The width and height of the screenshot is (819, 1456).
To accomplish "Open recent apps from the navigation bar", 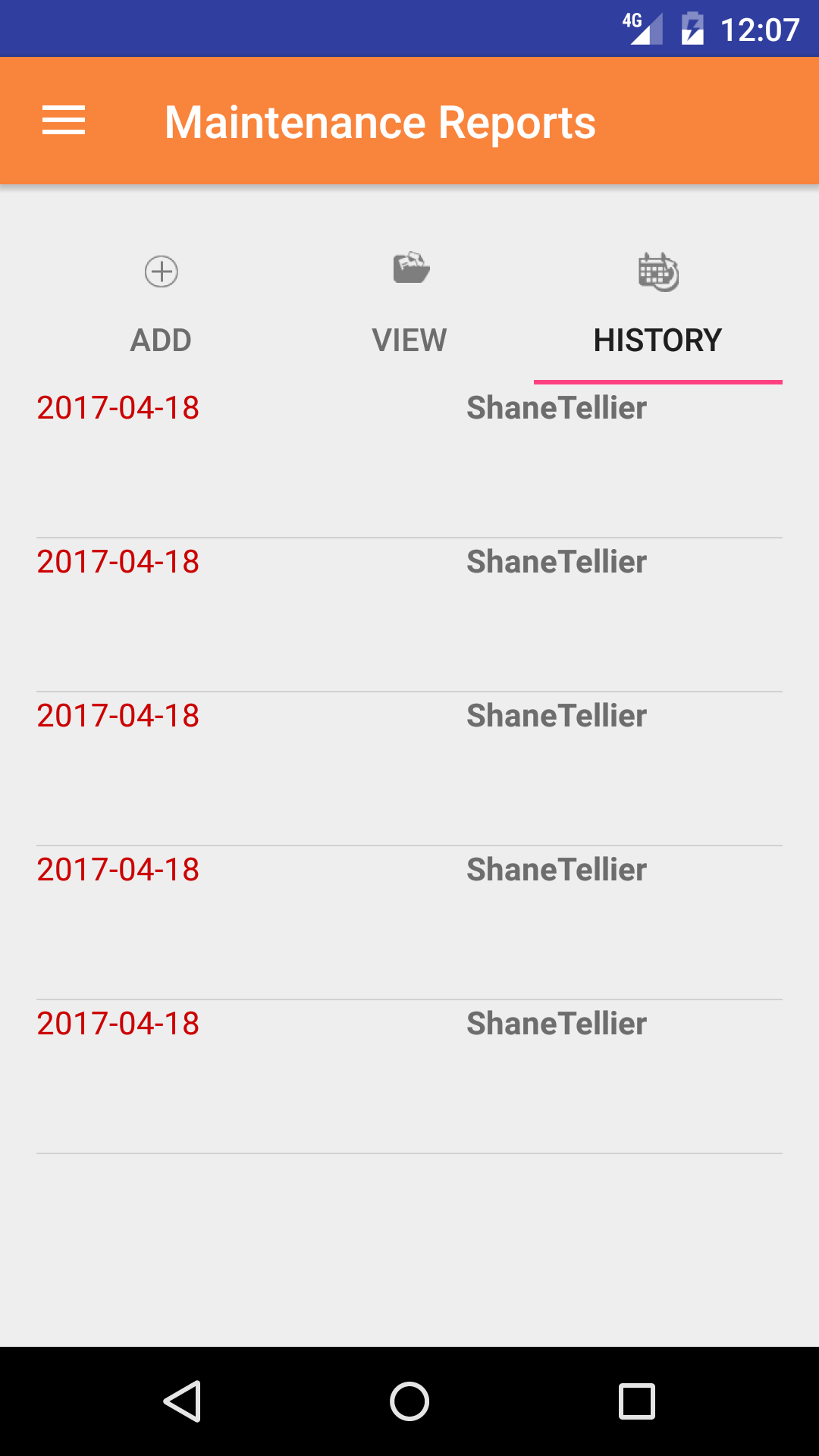I will pyautogui.click(x=637, y=1401).
